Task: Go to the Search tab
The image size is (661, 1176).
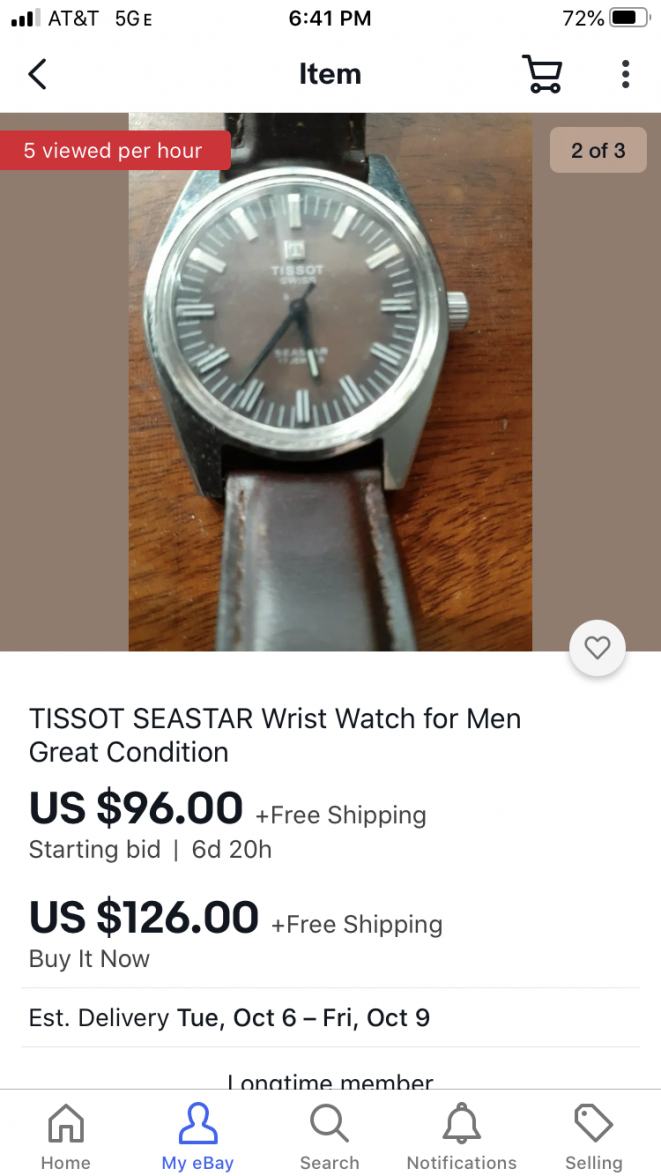Action: [329, 1137]
